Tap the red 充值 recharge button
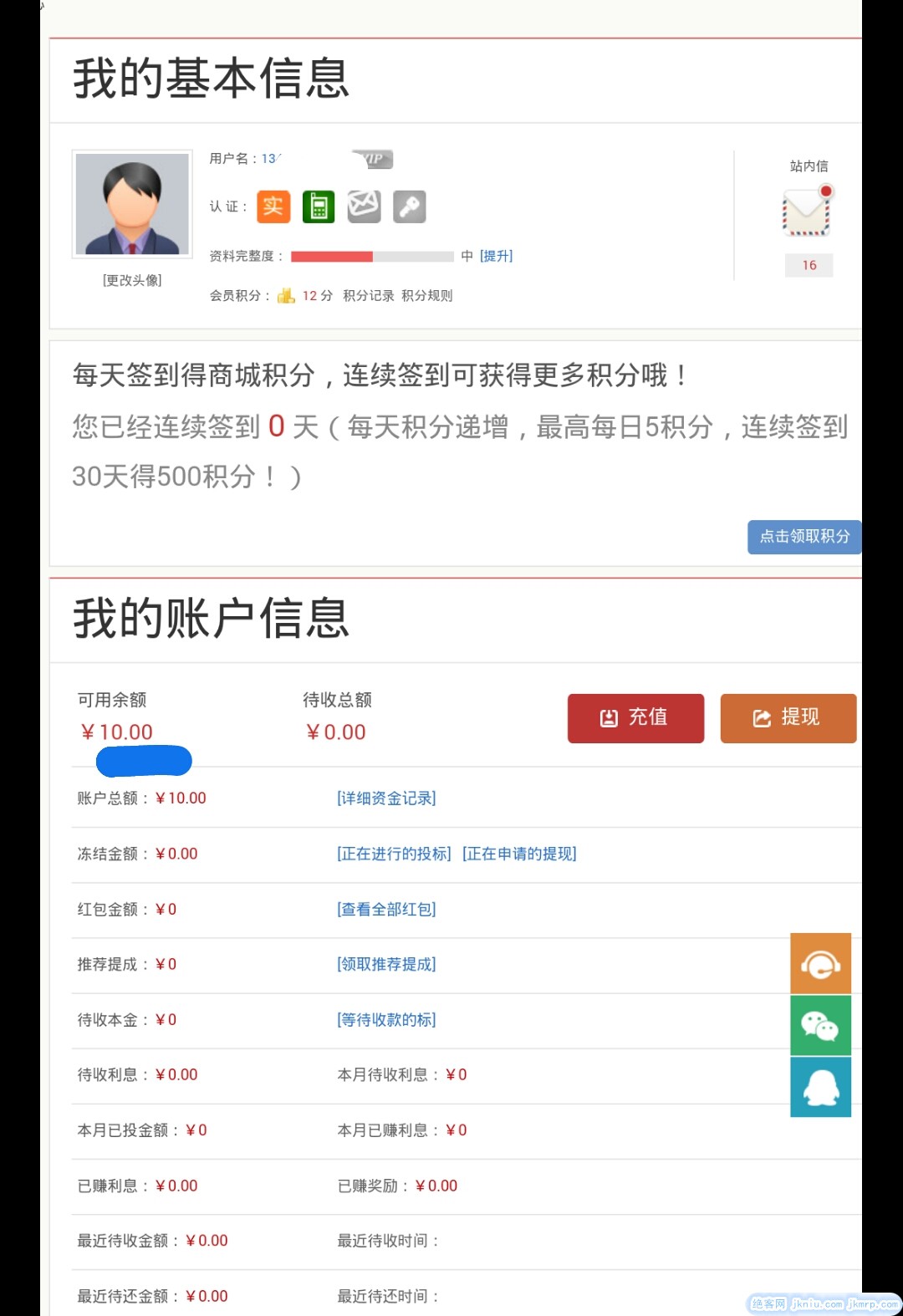Image resolution: width=903 pixels, height=1316 pixels. click(635, 717)
